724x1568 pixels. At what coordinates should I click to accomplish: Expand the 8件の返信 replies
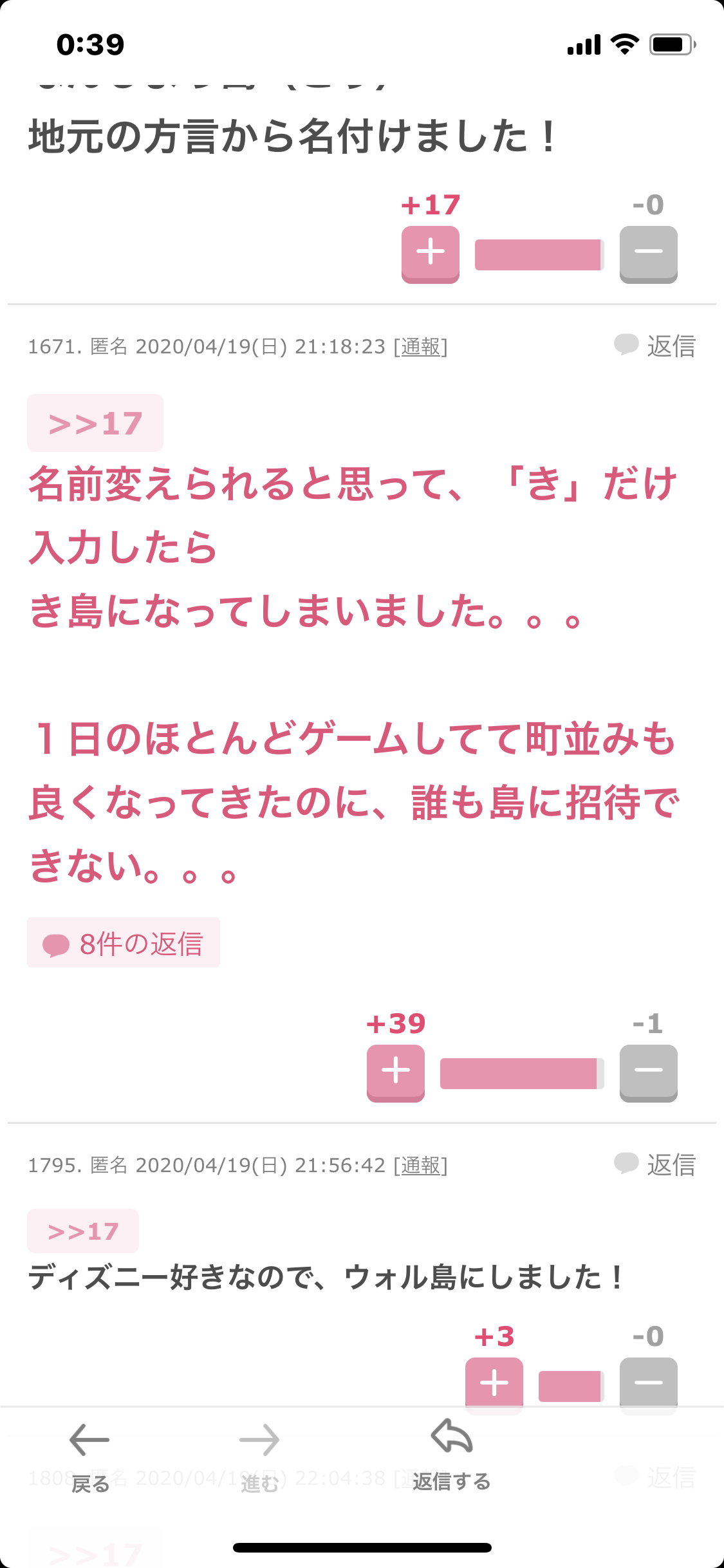click(x=124, y=942)
